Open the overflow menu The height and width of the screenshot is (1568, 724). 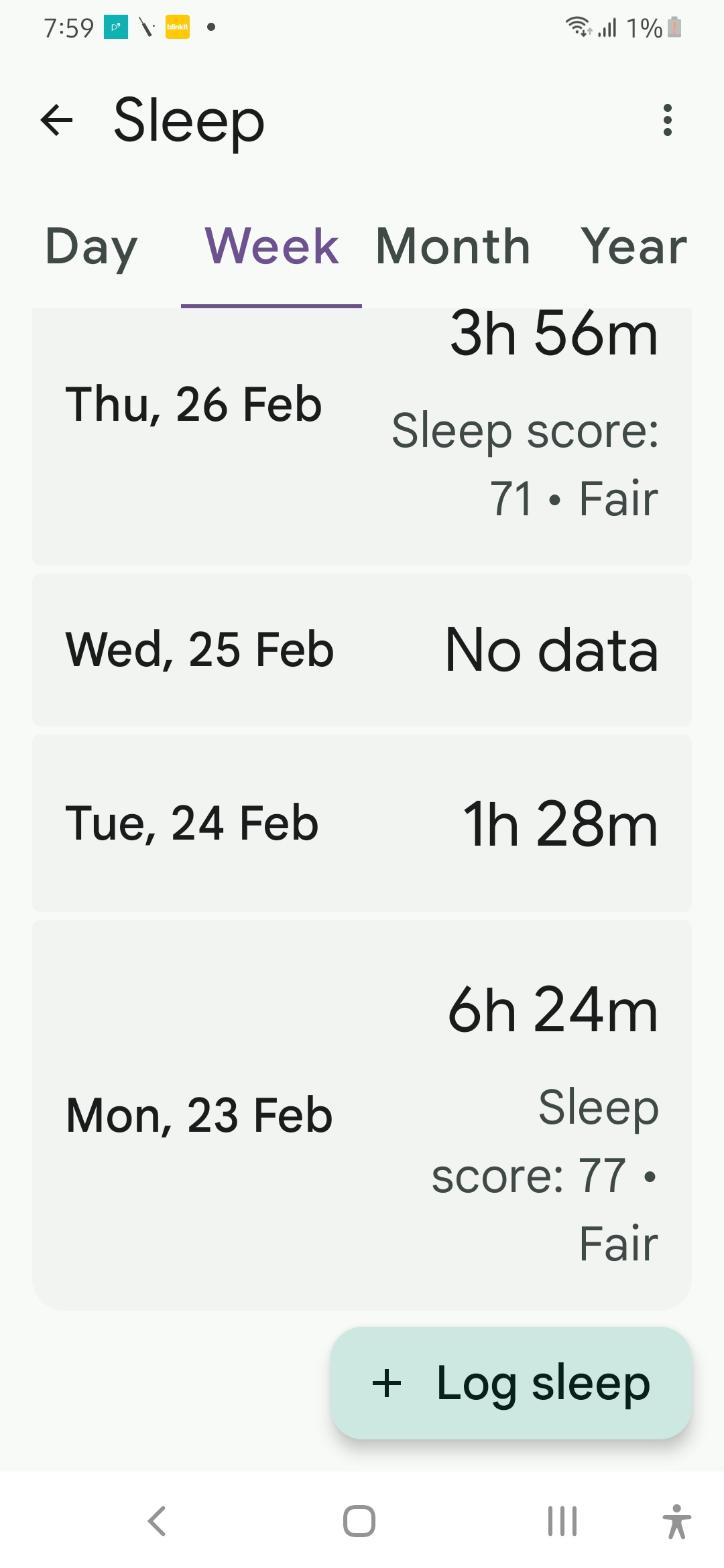click(667, 121)
